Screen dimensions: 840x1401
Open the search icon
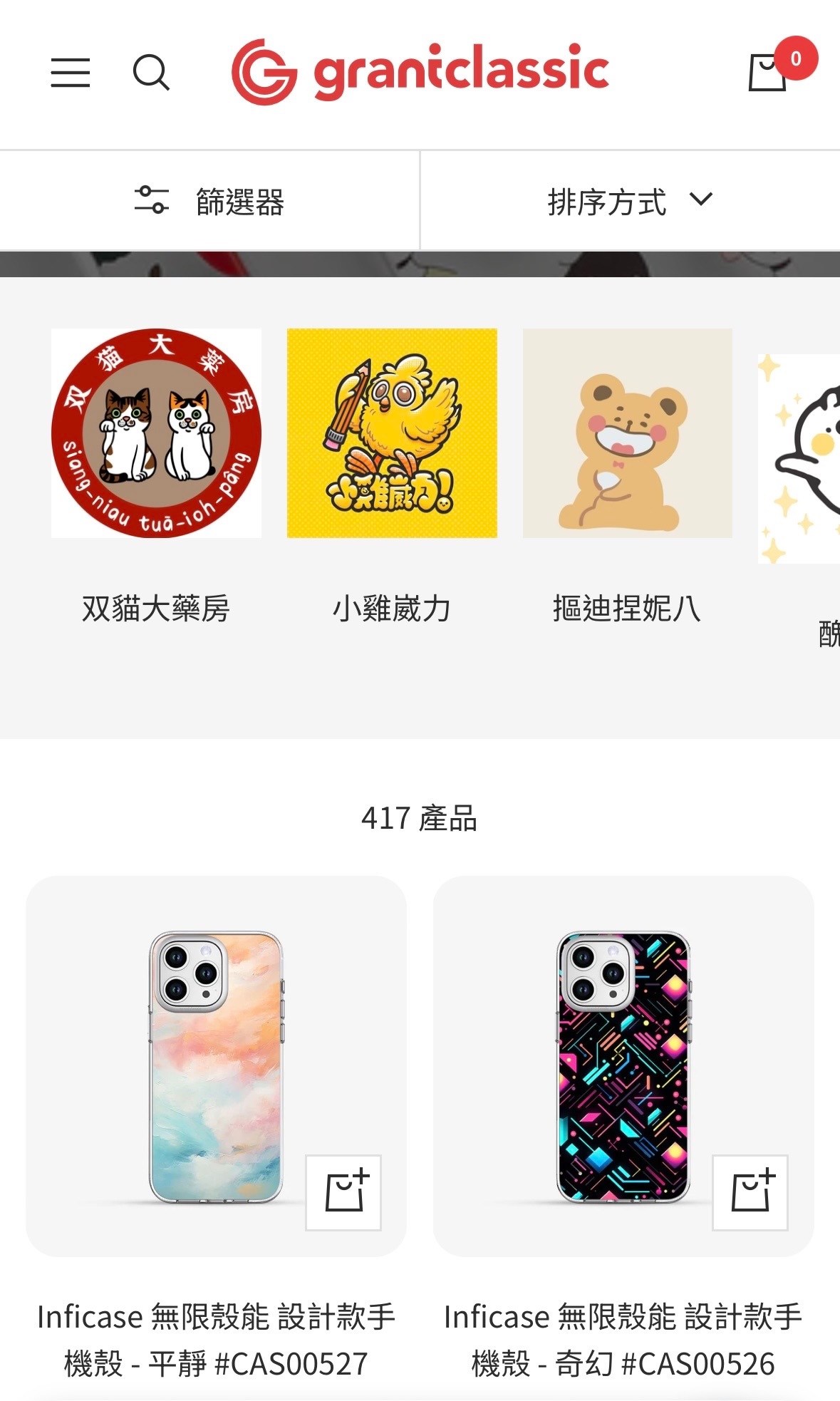tap(151, 73)
